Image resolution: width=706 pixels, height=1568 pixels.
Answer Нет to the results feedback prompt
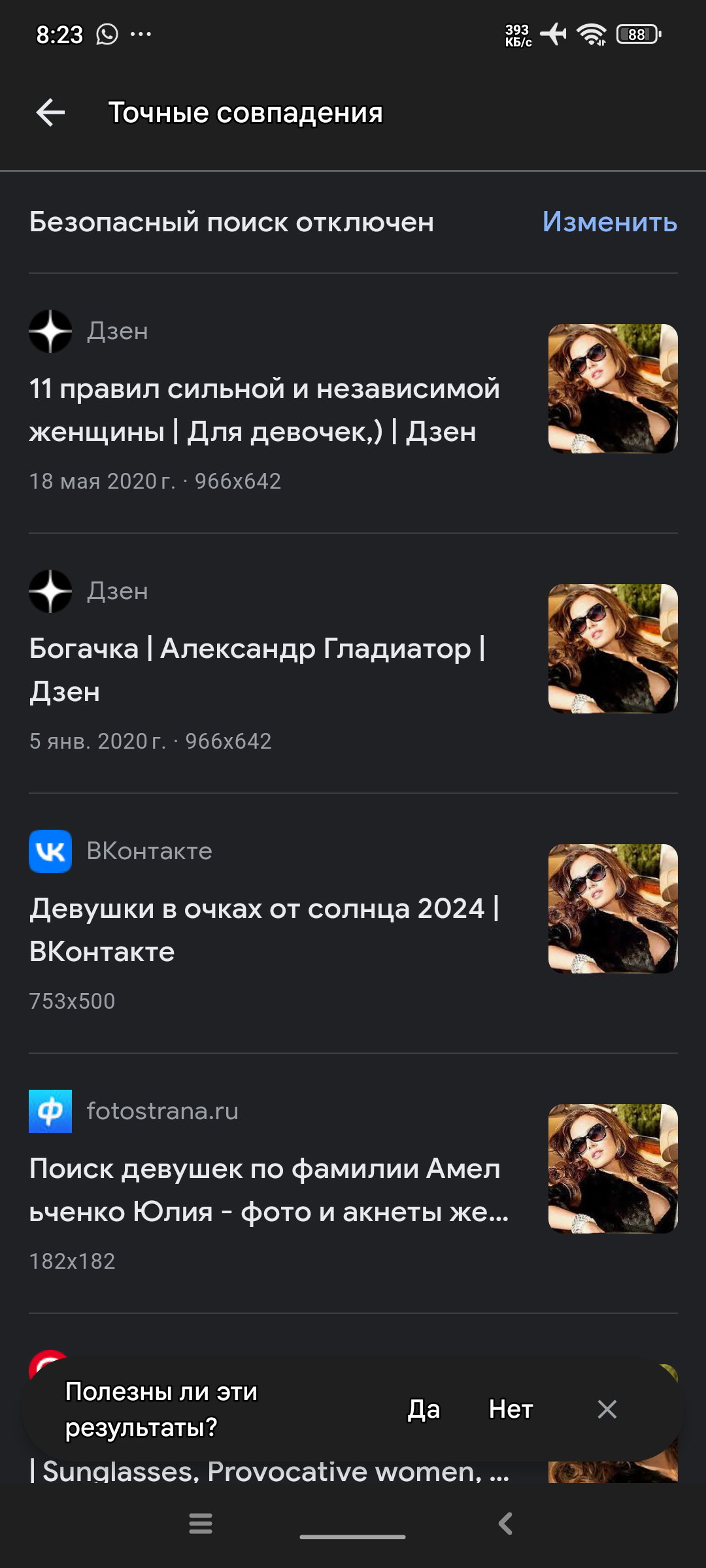[511, 1409]
